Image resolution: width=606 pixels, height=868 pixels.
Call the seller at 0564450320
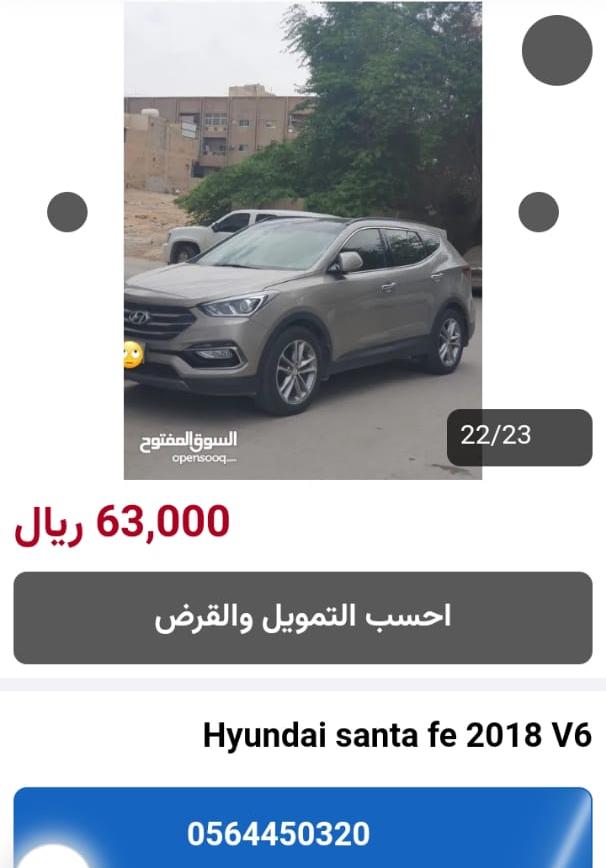pos(302,831)
